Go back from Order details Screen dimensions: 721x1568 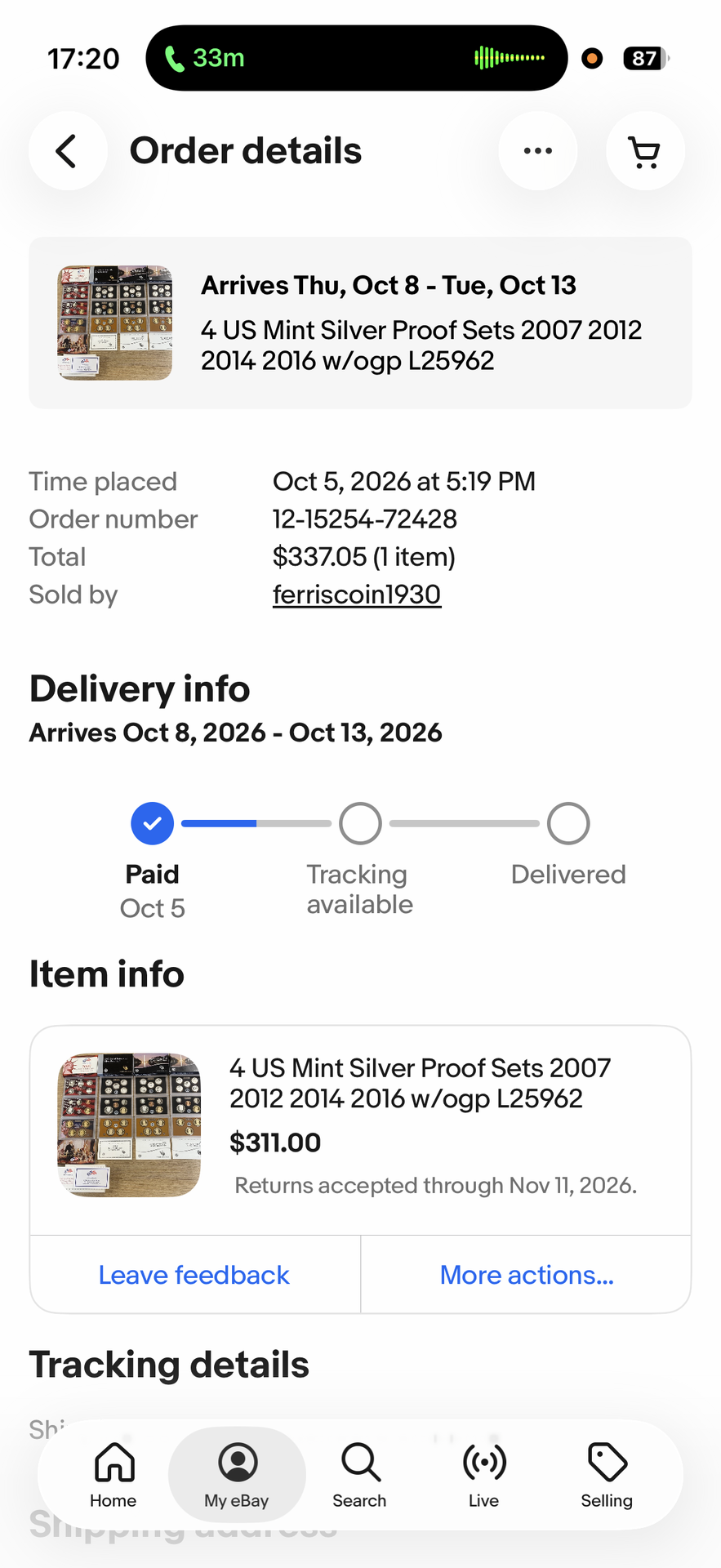click(68, 151)
